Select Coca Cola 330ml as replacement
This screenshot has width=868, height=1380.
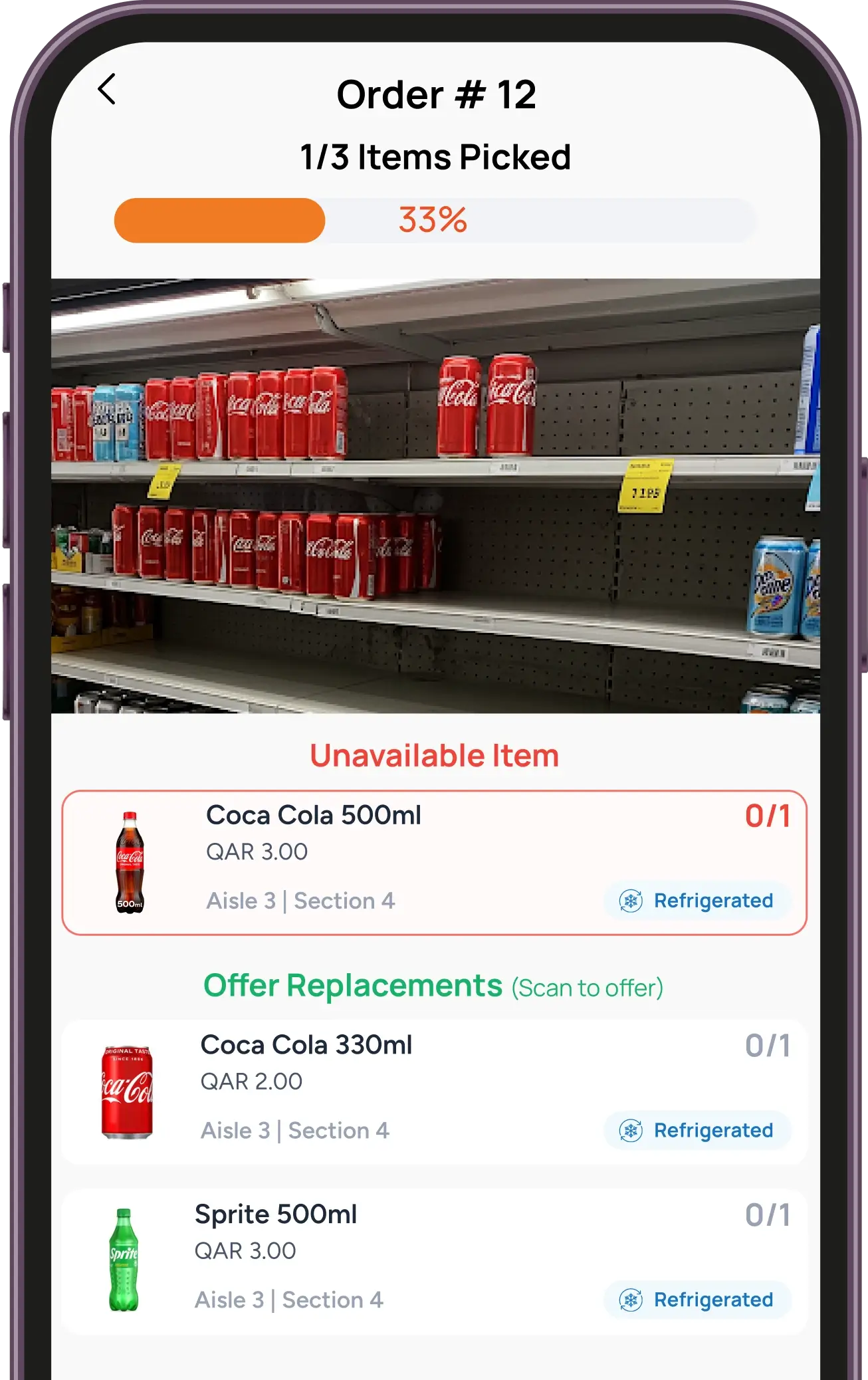[x=433, y=1092]
